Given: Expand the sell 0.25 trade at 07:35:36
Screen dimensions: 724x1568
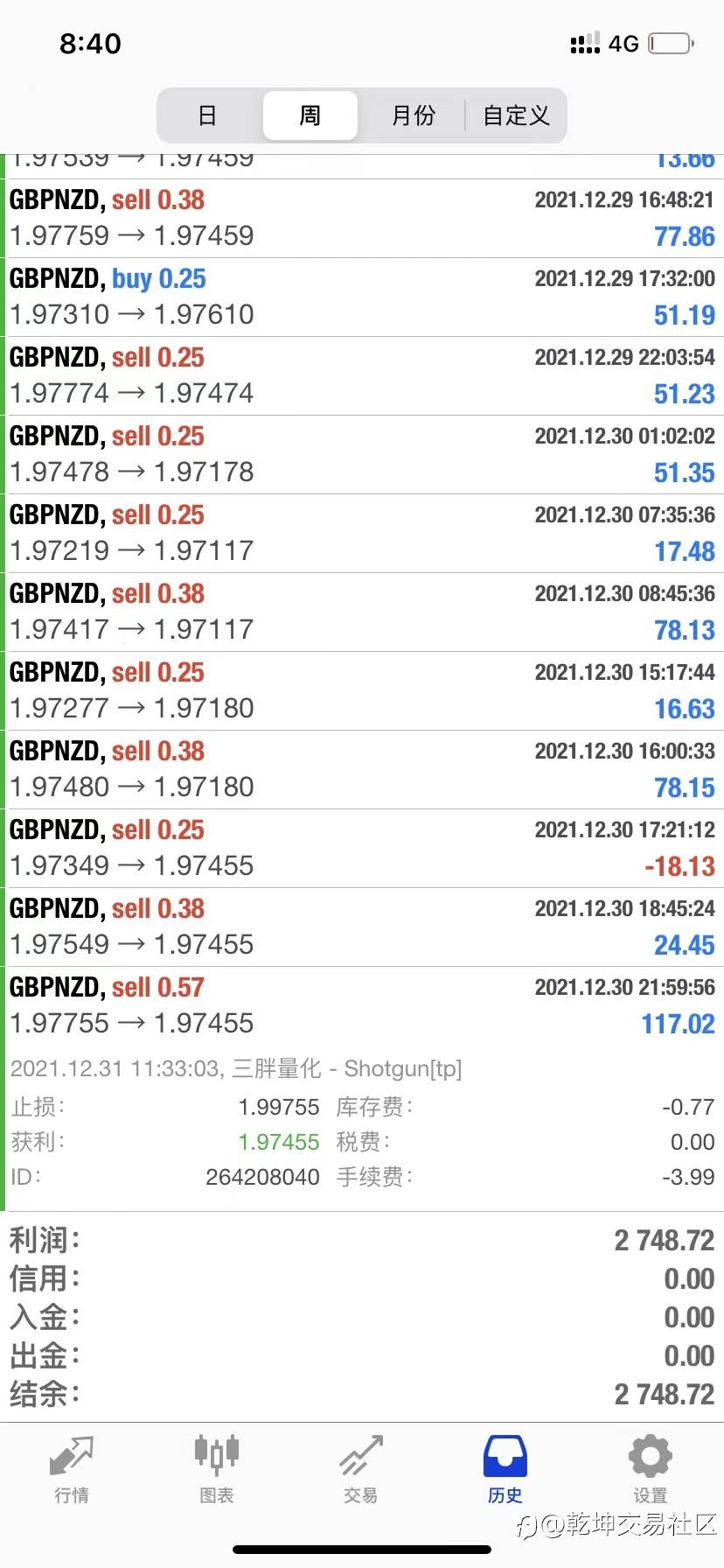Looking at the screenshot, I should (x=362, y=534).
